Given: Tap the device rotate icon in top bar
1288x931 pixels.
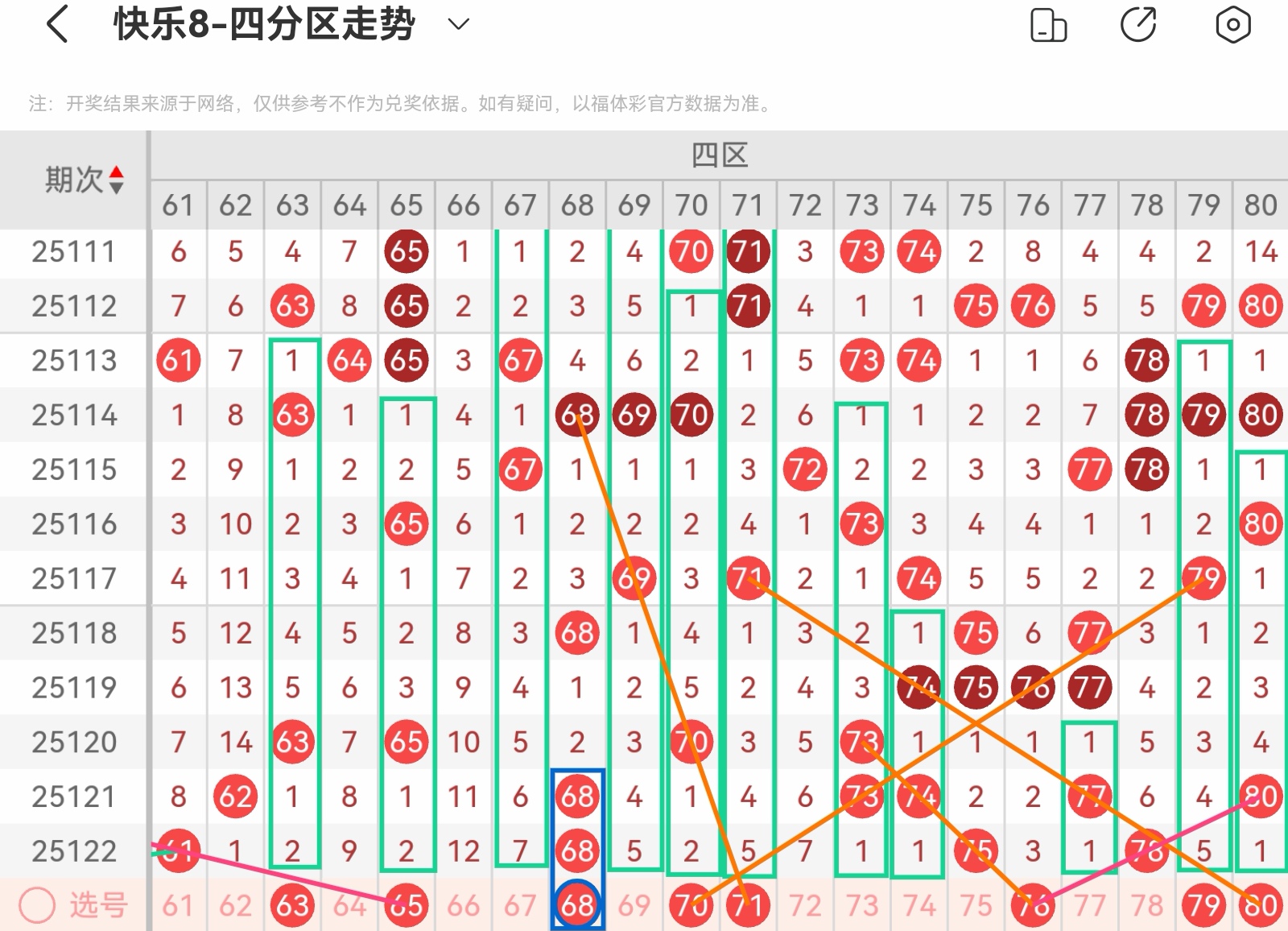Looking at the screenshot, I should (x=1048, y=24).
